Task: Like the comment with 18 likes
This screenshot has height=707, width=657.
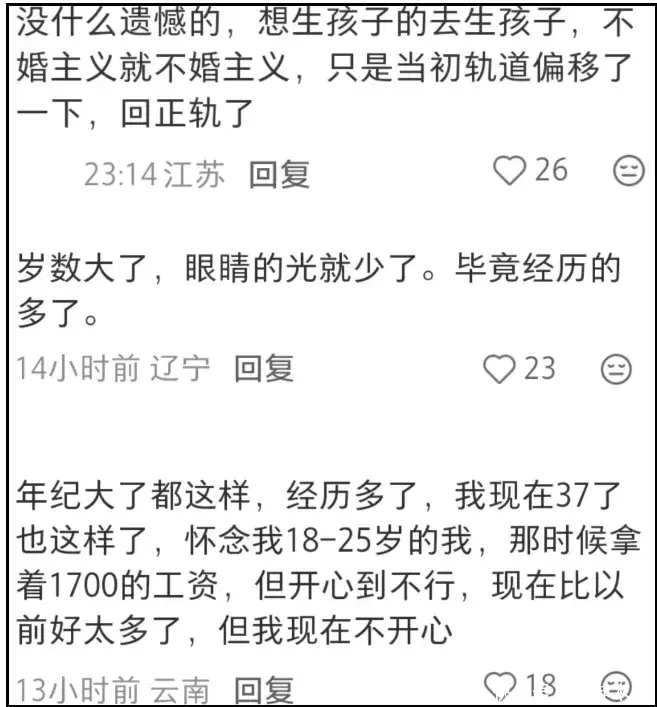Action: [x=497, y=686]
